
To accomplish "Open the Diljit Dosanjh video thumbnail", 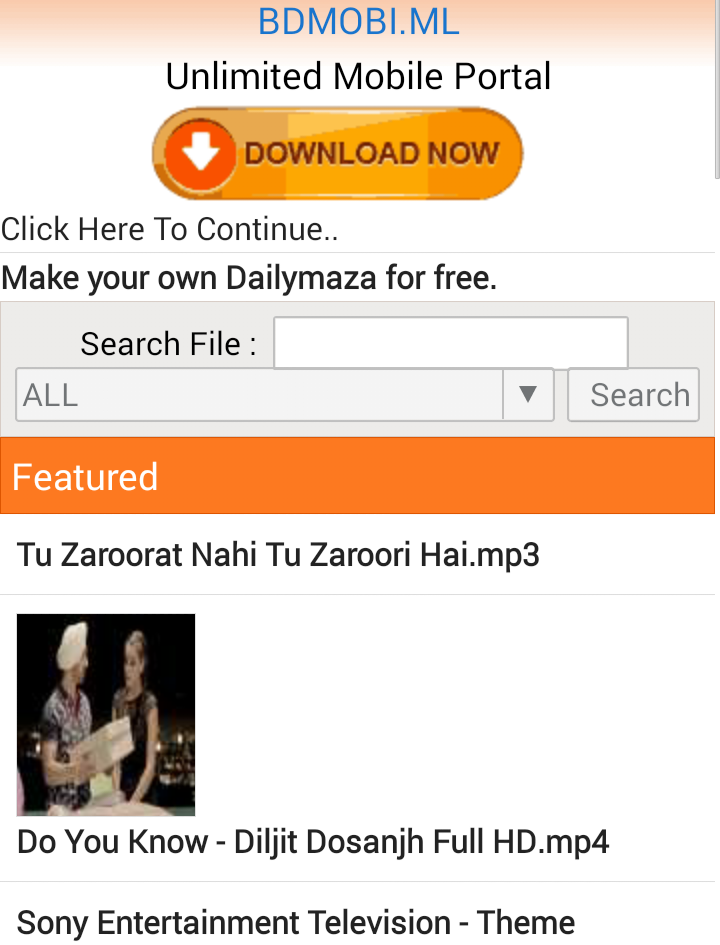I will (x=106, y=714).
